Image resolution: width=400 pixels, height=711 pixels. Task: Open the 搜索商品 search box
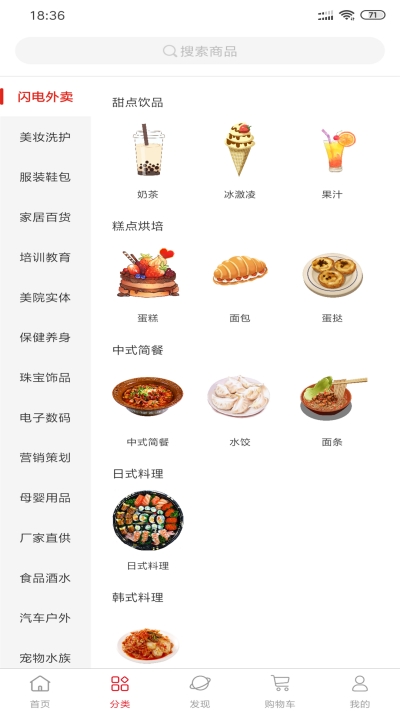coord(200,51)
